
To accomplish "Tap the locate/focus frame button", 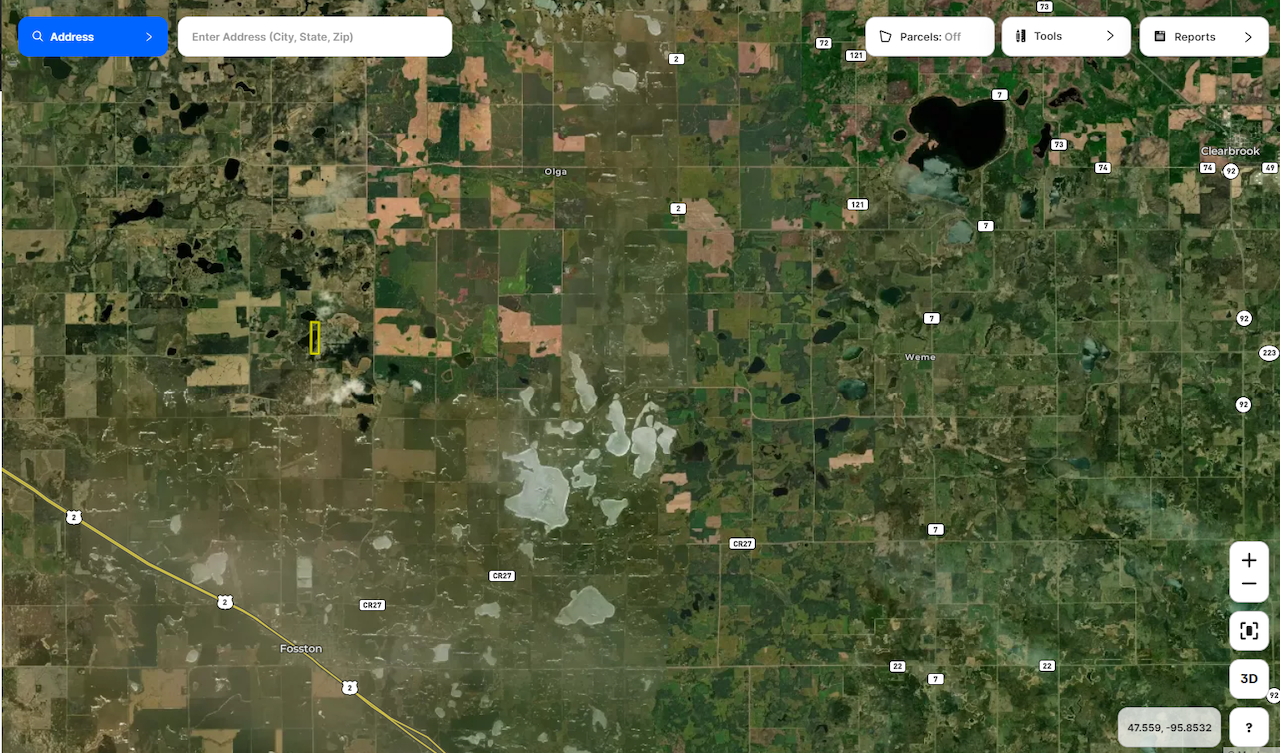I will pos(1248,631).
